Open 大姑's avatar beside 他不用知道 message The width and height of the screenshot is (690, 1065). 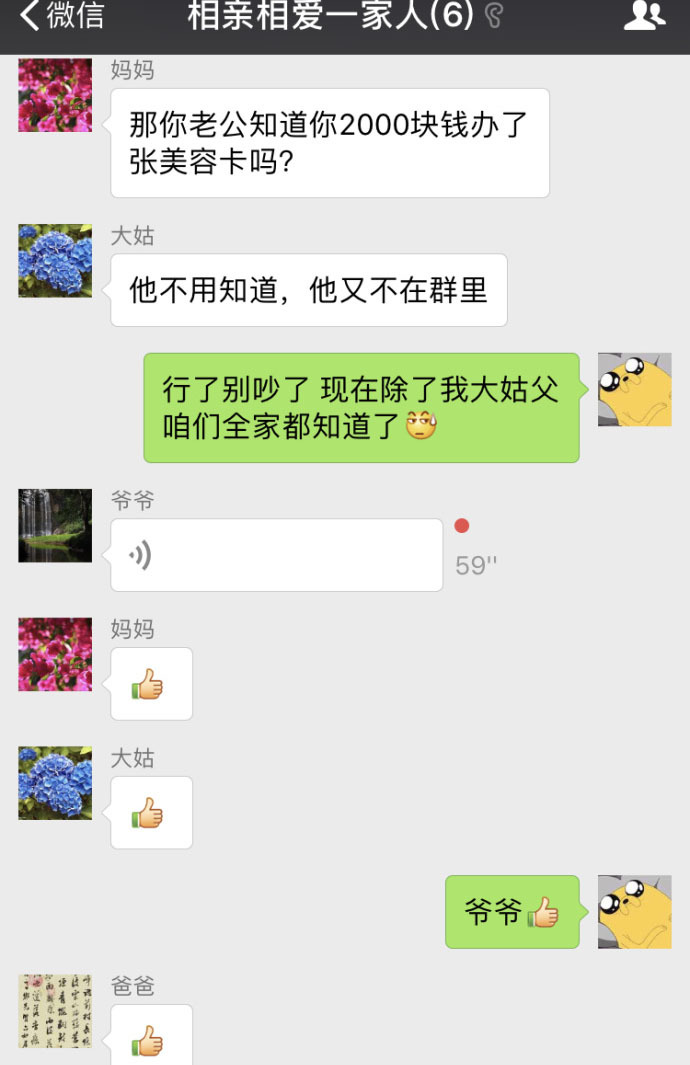pyautogui.click(x=55, y=261)
